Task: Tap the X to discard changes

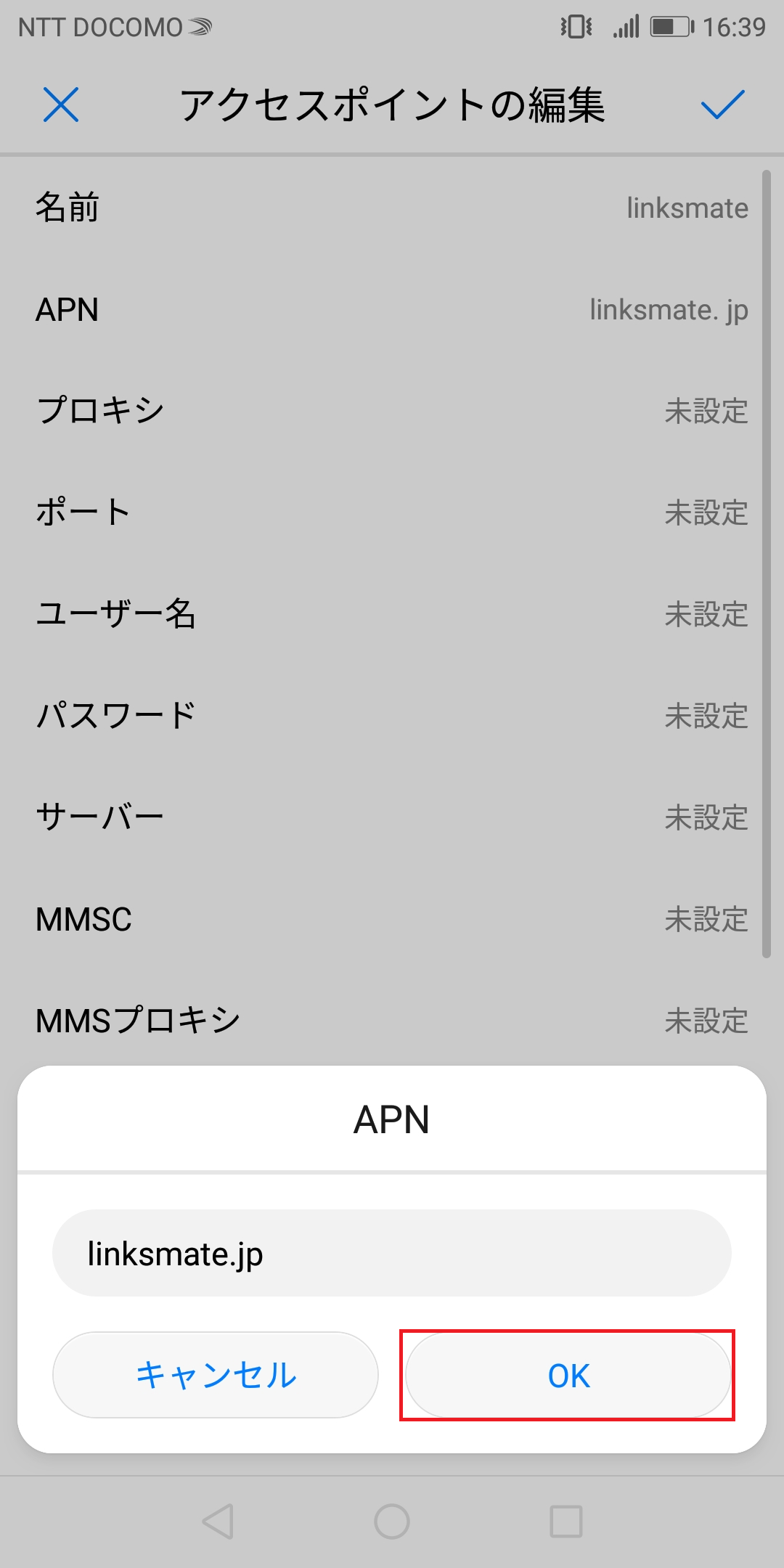Action: click(x=62, y=105)
